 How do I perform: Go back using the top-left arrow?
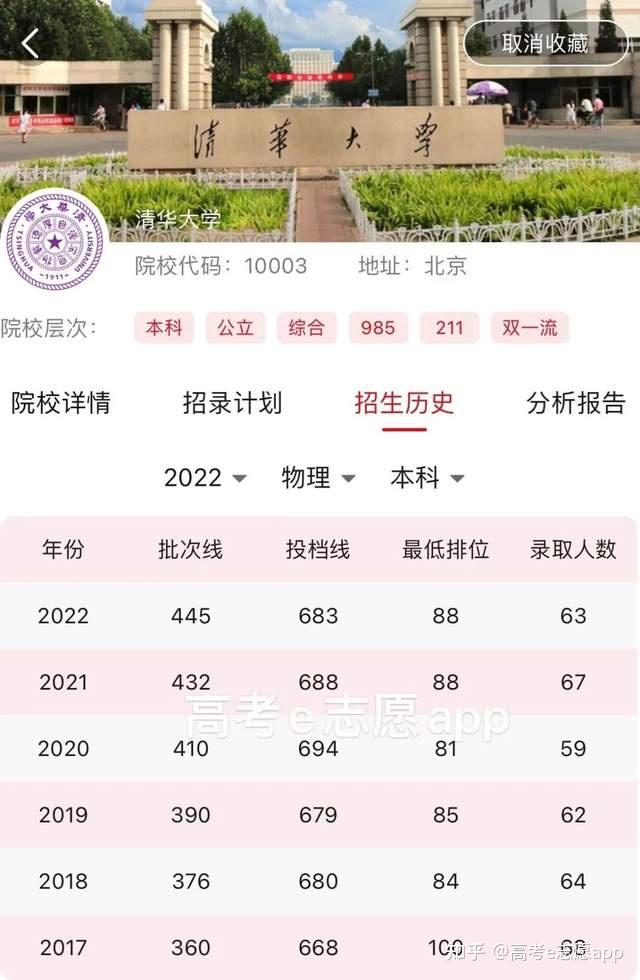pos(31,43)
